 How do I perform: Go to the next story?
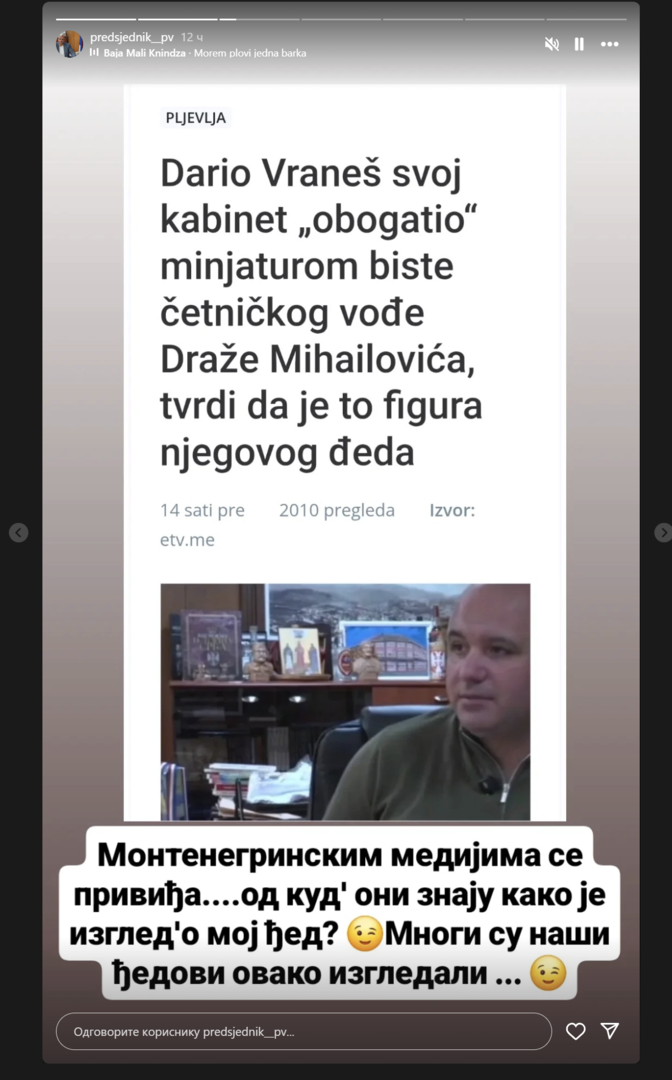pos(663,533)
